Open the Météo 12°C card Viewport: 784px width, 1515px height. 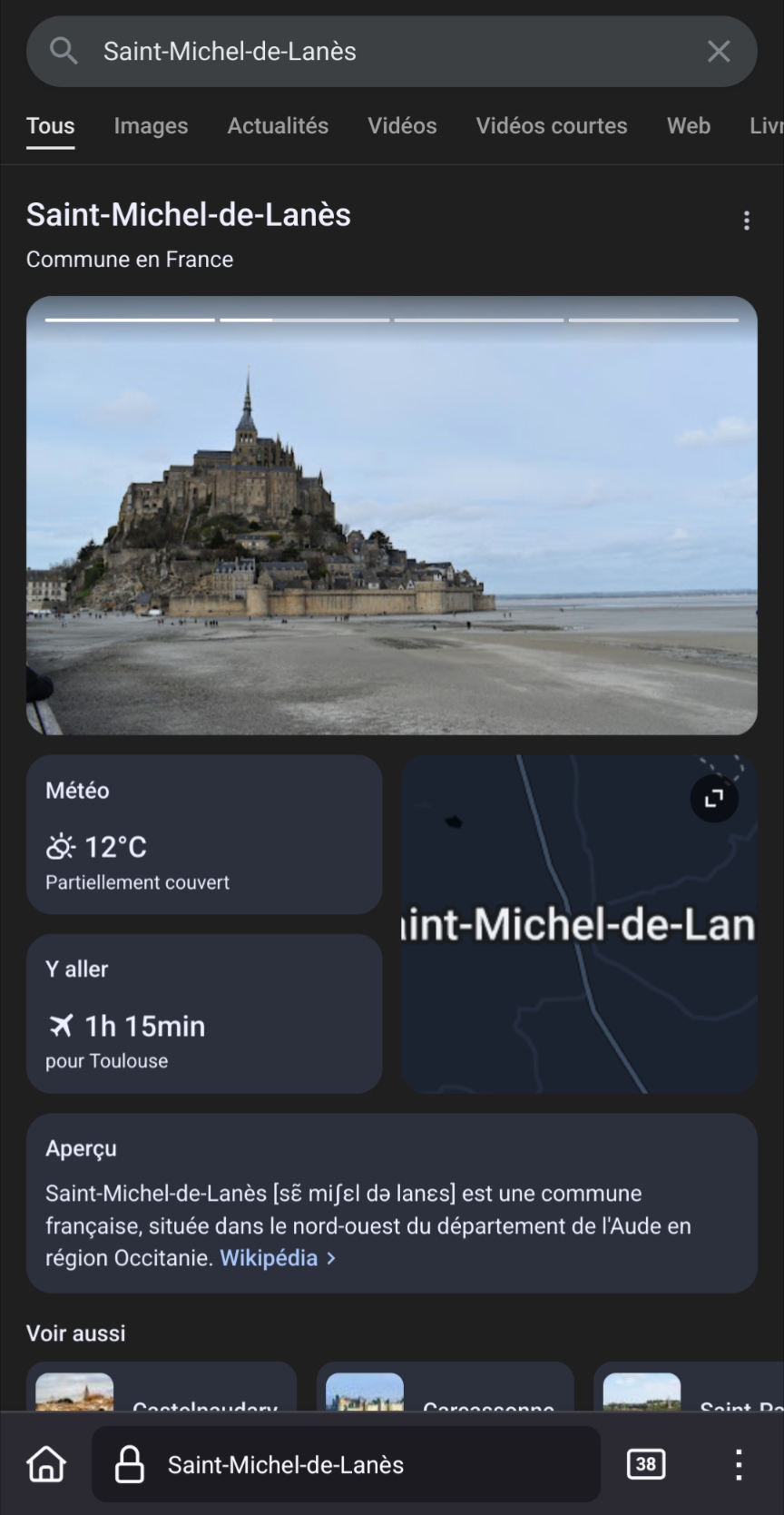coord(203,835)
